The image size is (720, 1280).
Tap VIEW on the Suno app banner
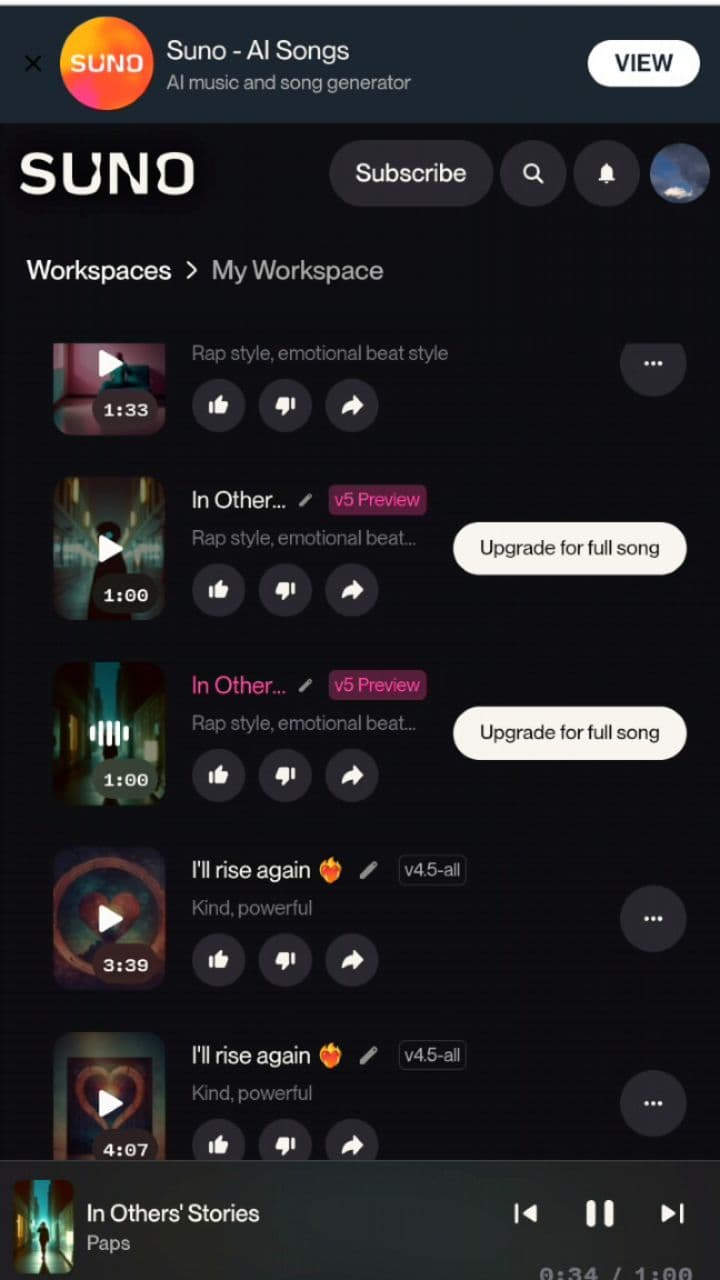(643, 63)
